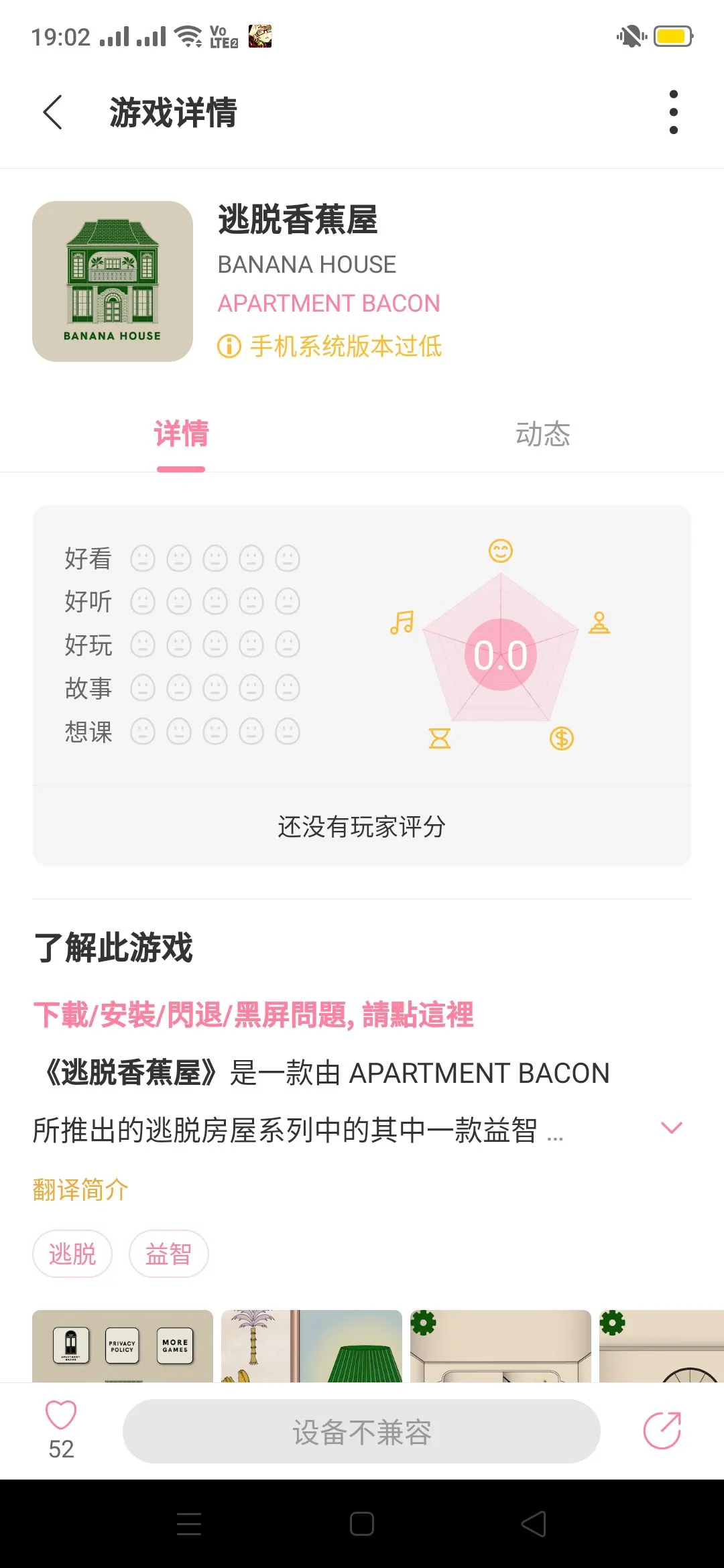Go to the system home screen
Viewport: 724px width, 1568px height.
pos(362,1524)
